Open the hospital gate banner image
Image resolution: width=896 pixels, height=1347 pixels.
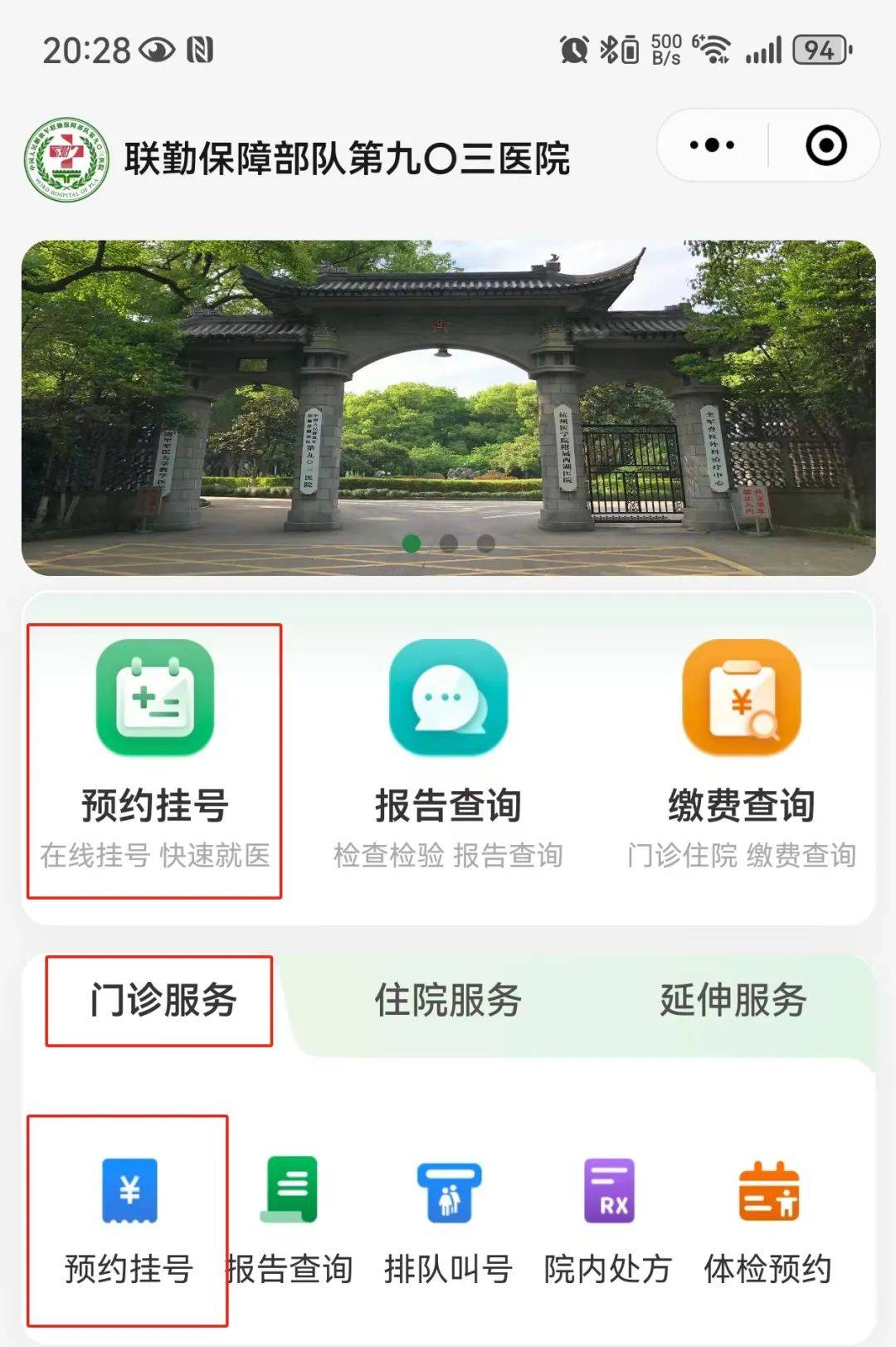448,407
